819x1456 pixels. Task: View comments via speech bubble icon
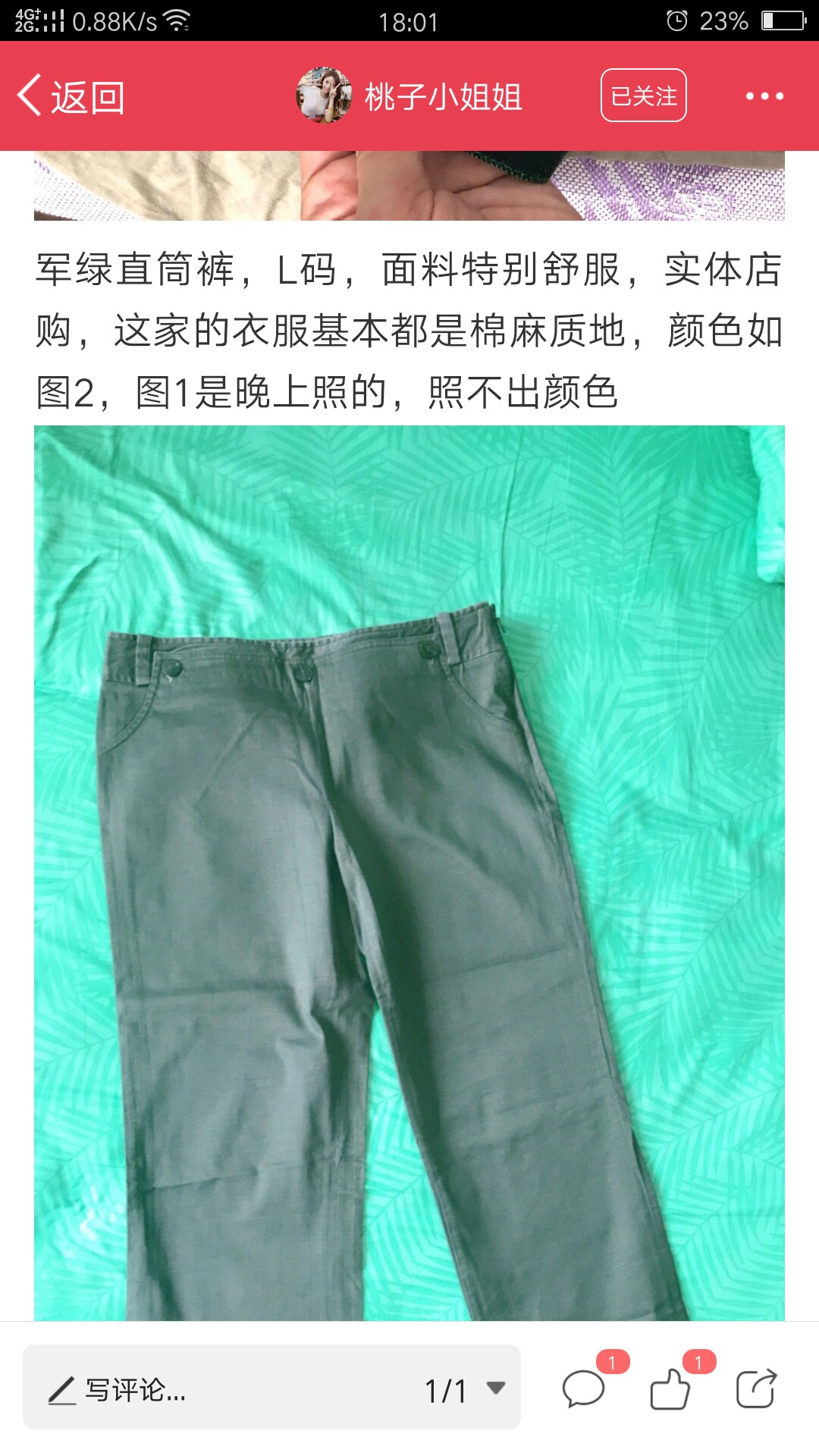(x=583, y=1389)
